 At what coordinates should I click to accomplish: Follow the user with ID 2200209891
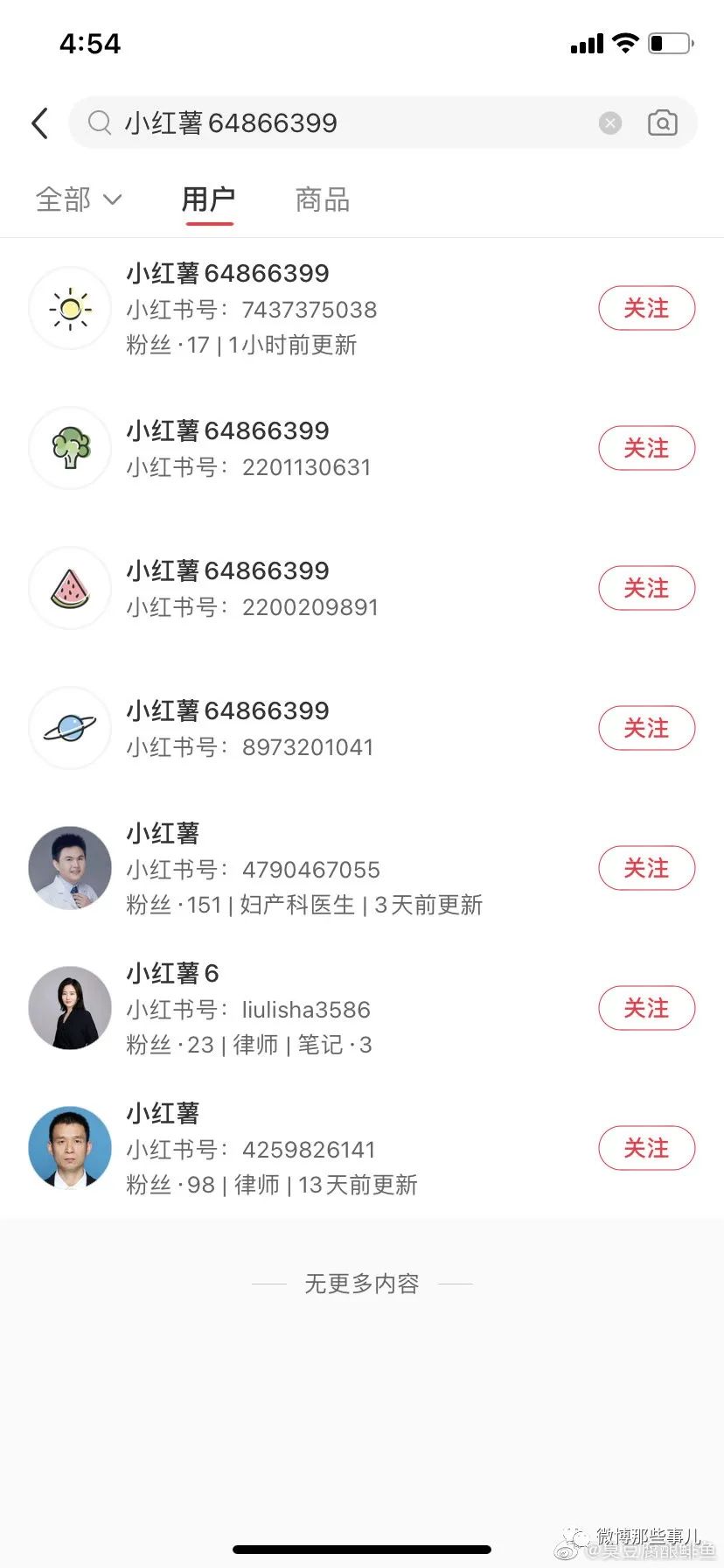(x=646, y=589)
